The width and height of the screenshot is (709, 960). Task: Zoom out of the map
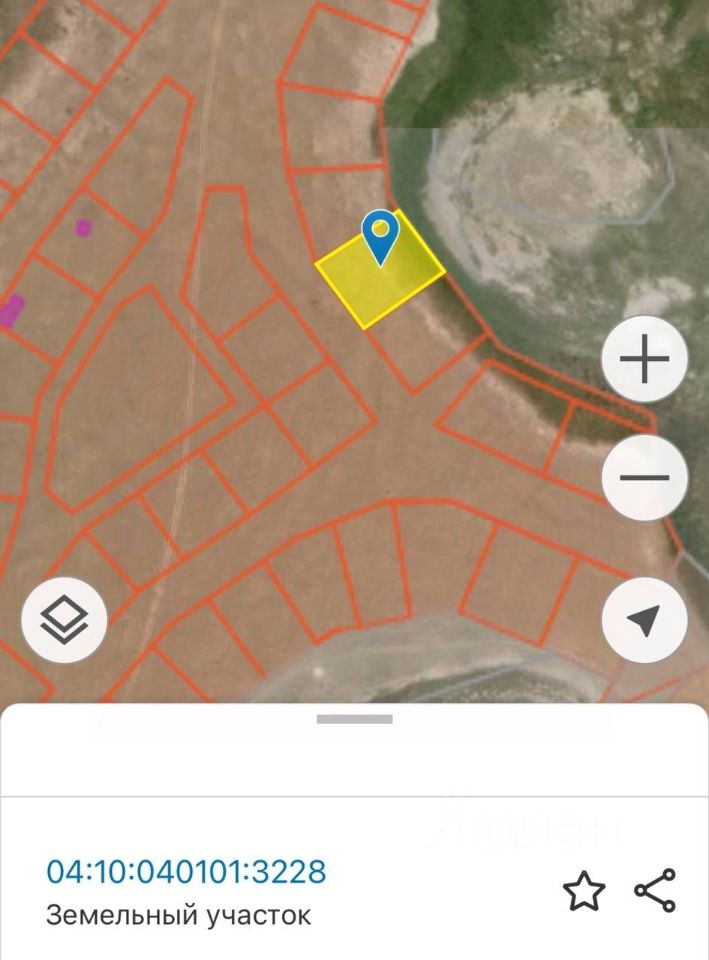(645, 477)
